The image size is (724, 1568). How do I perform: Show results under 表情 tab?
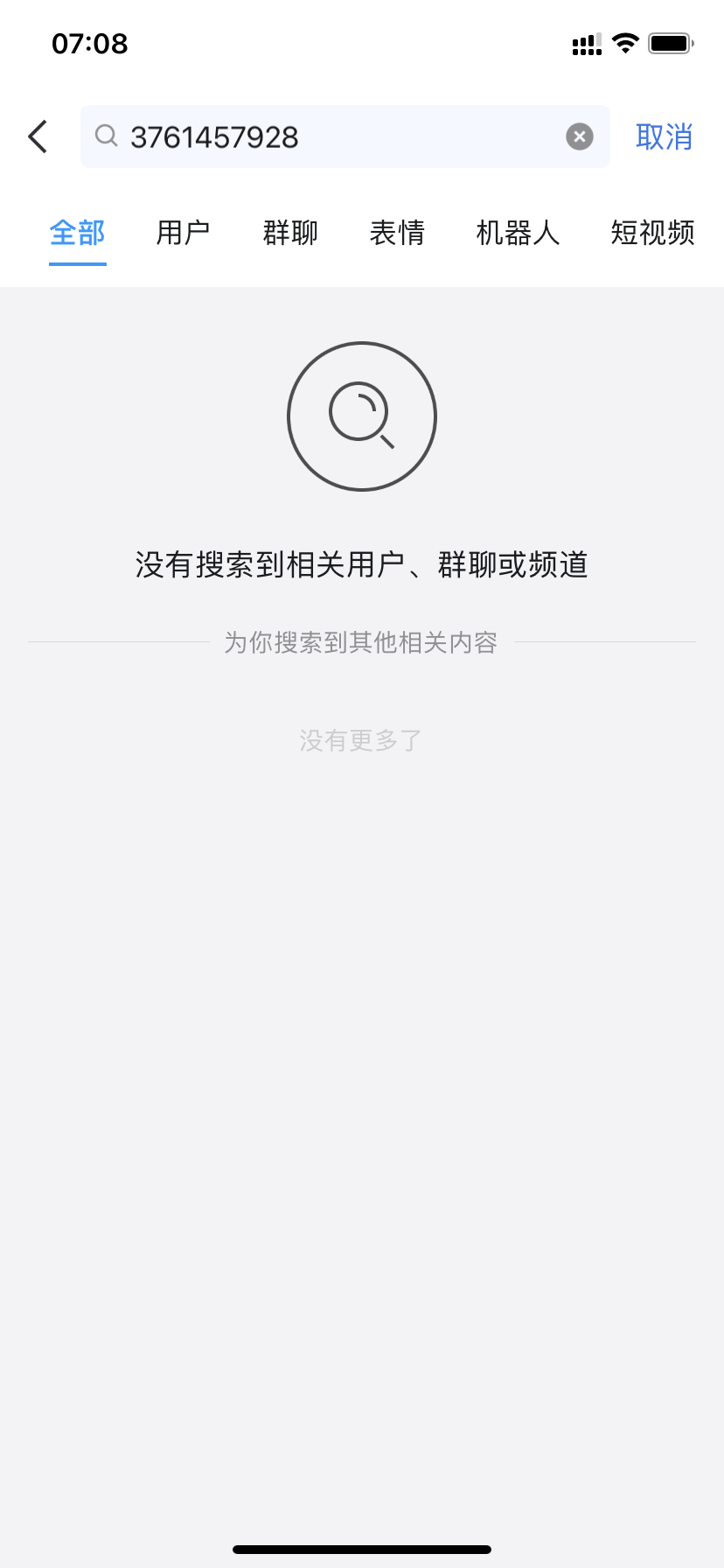click(x=397, y=233)
